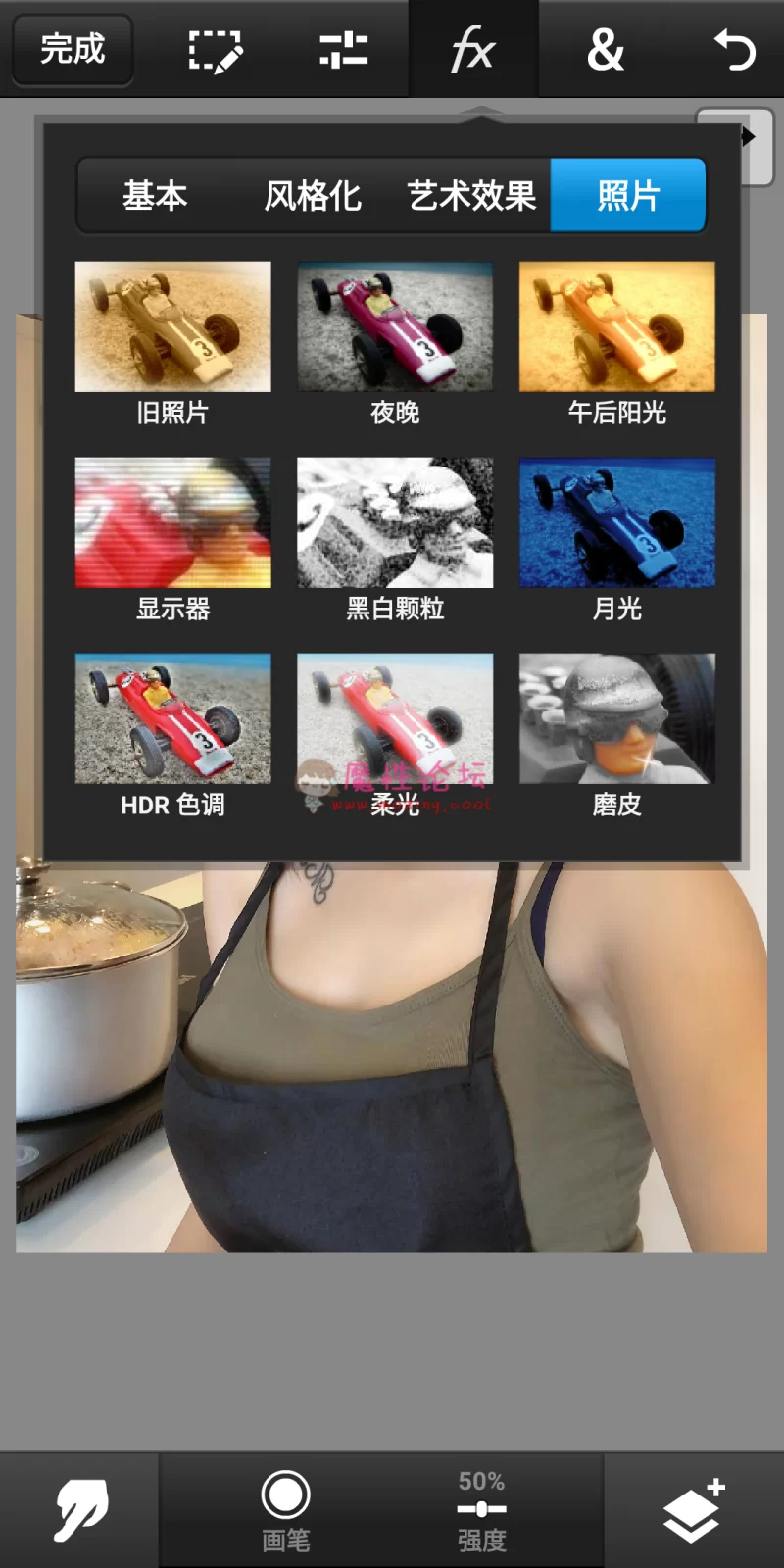This screenshot has width=784, height=1568.
Task: Apply the 夜晚 effect
Action: click(x=395, y=343)
